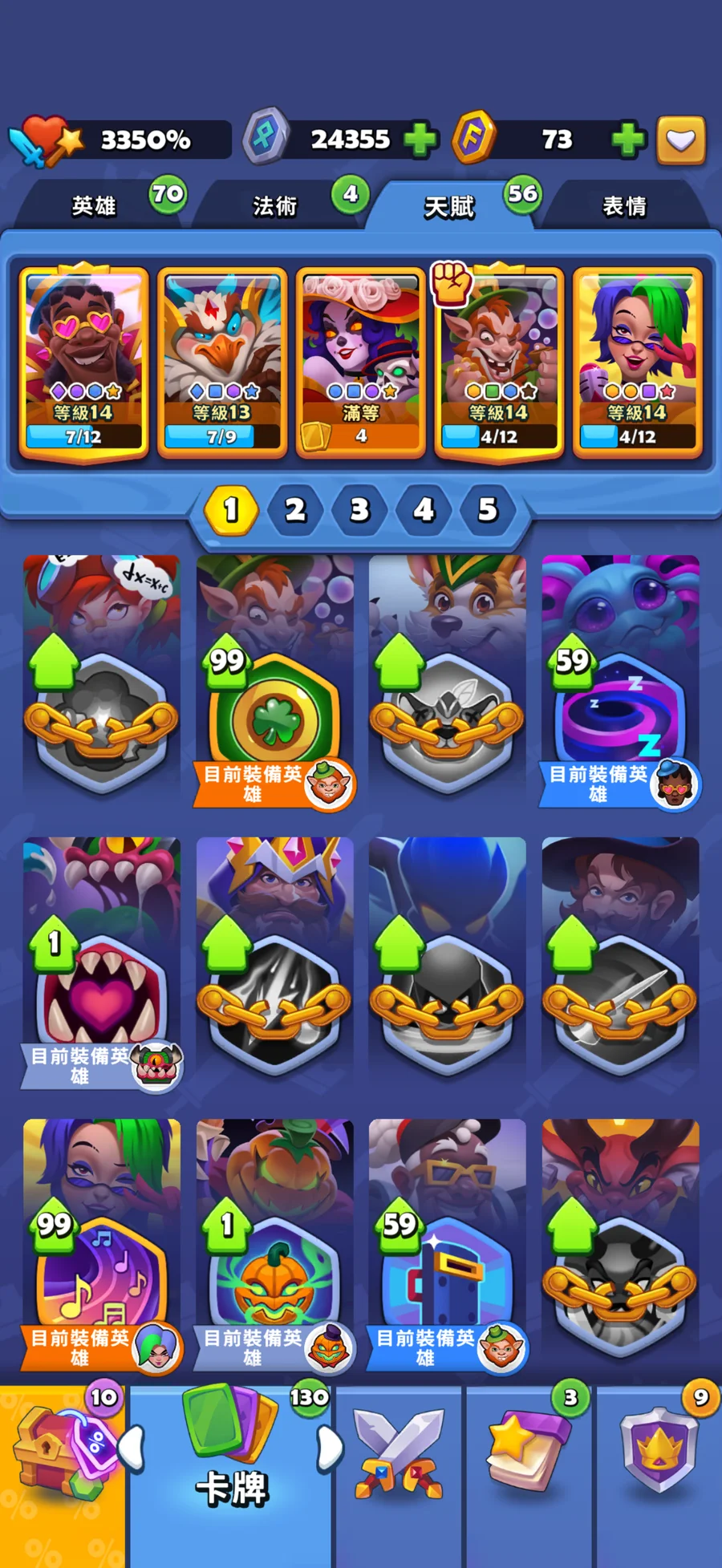Add more gold coins with the plus button next to 73
The height and width of the screenshot is (1568, 722).
tap(627, 140)
